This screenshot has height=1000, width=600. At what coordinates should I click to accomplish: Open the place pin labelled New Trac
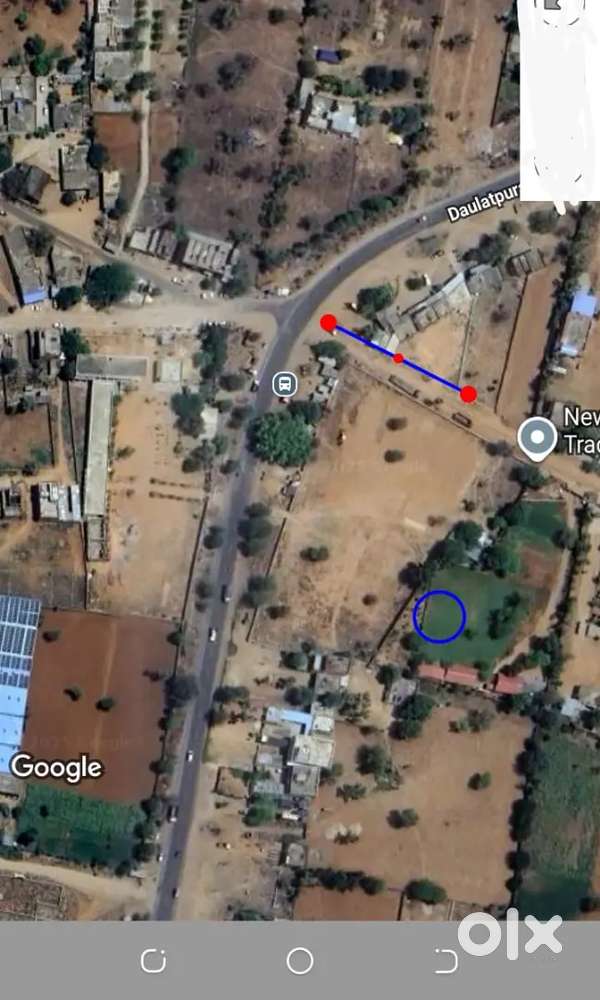click(x=538, y=437)
